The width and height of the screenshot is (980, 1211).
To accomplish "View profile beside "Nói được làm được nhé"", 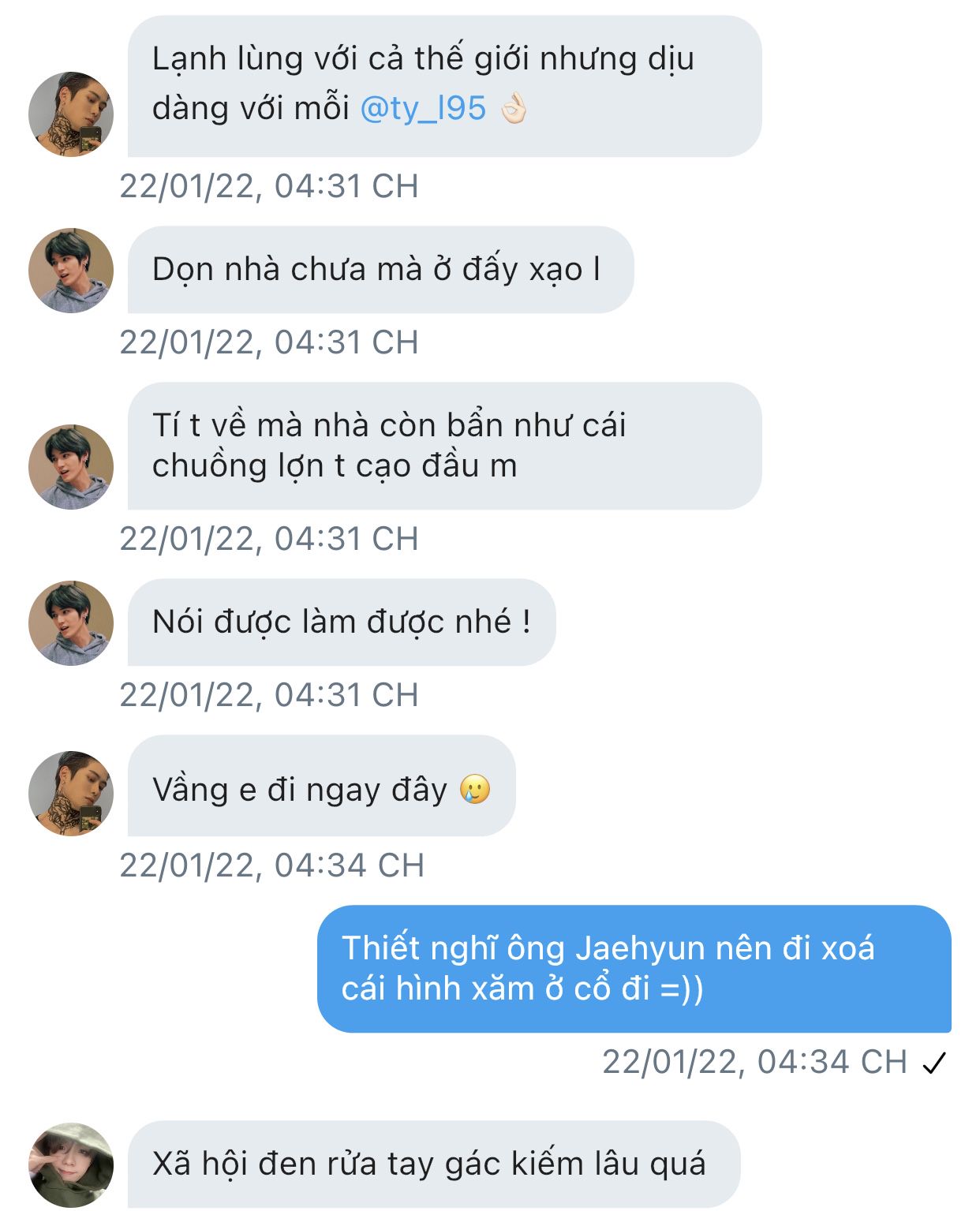I will [71, 623].
